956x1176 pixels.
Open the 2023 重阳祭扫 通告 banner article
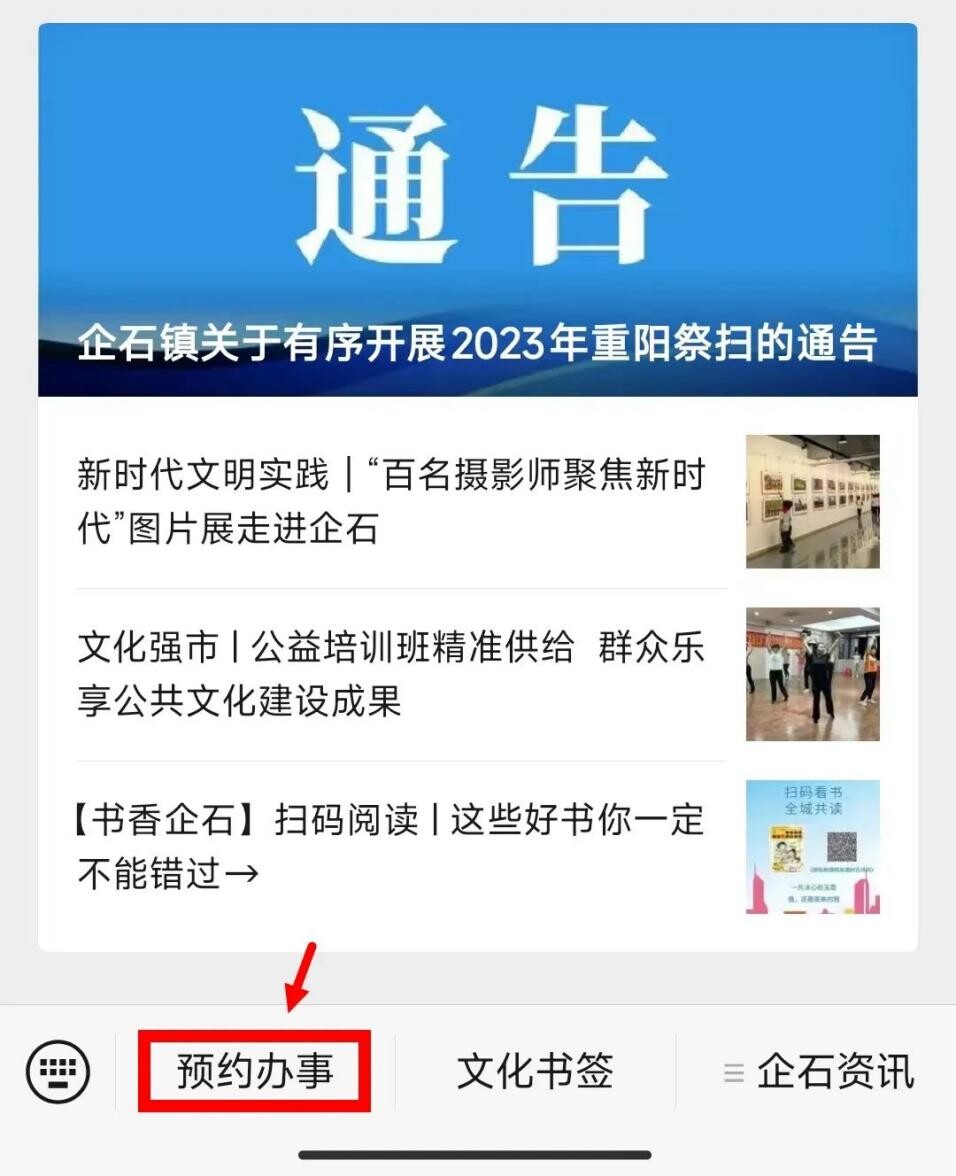tap(478, 210)
